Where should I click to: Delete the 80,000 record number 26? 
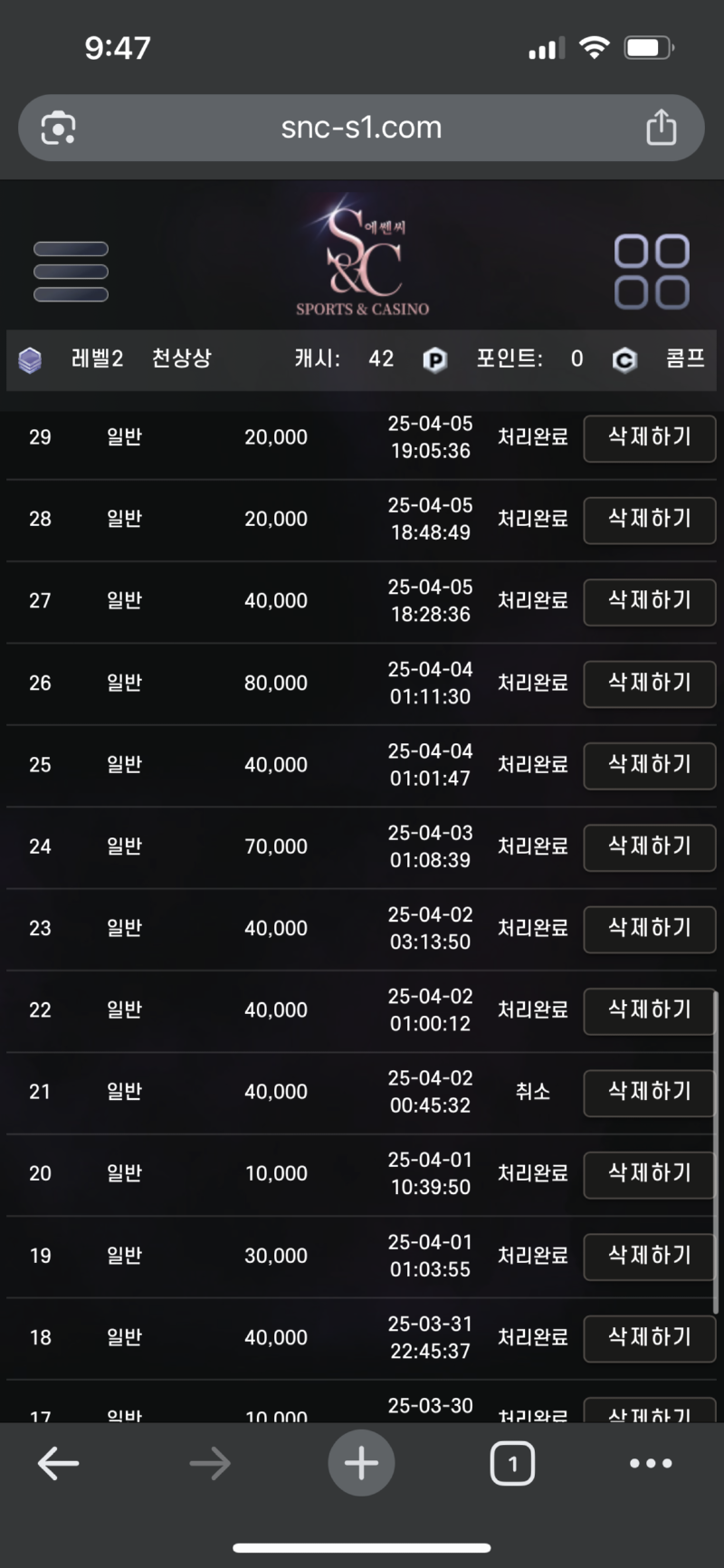[x=650, y=684]
